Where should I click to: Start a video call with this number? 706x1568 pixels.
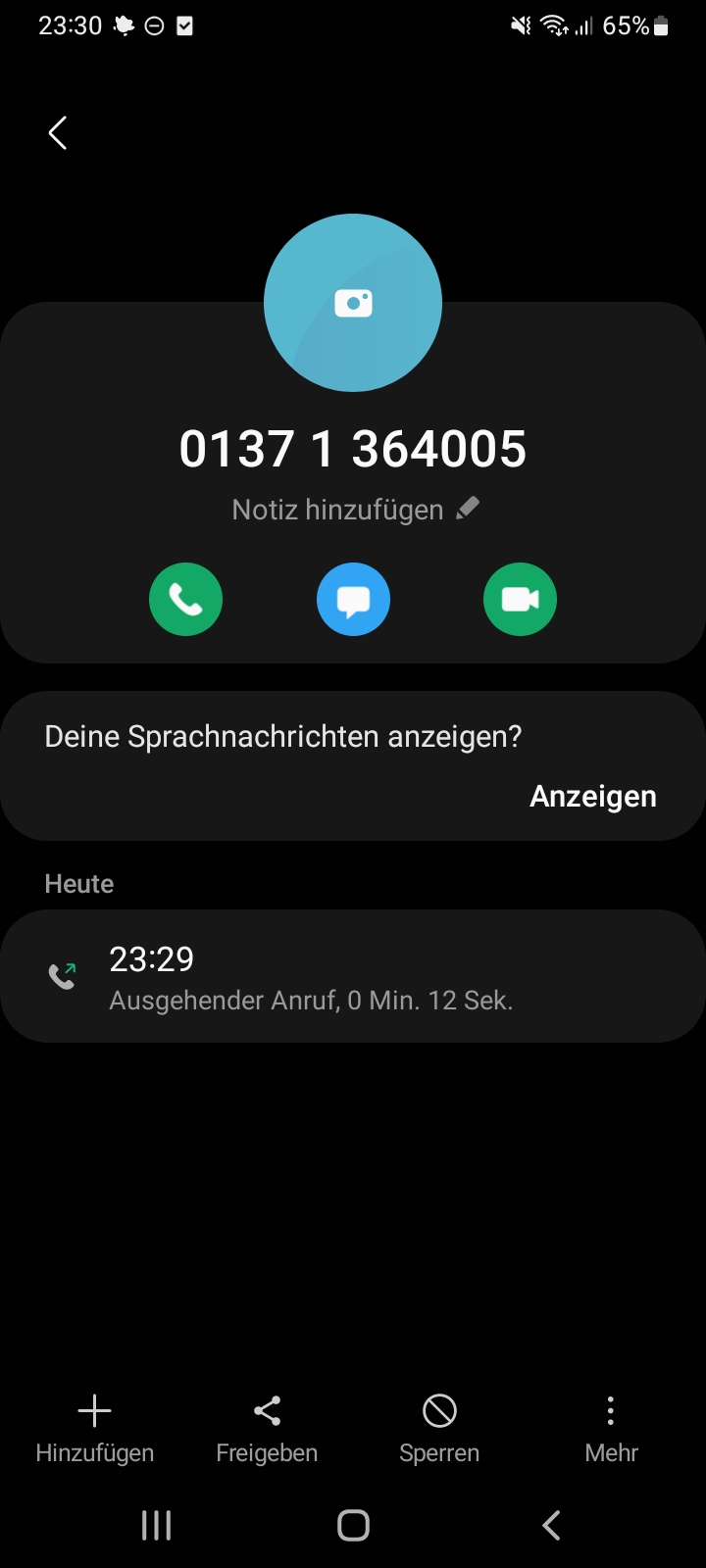(520, 599)
